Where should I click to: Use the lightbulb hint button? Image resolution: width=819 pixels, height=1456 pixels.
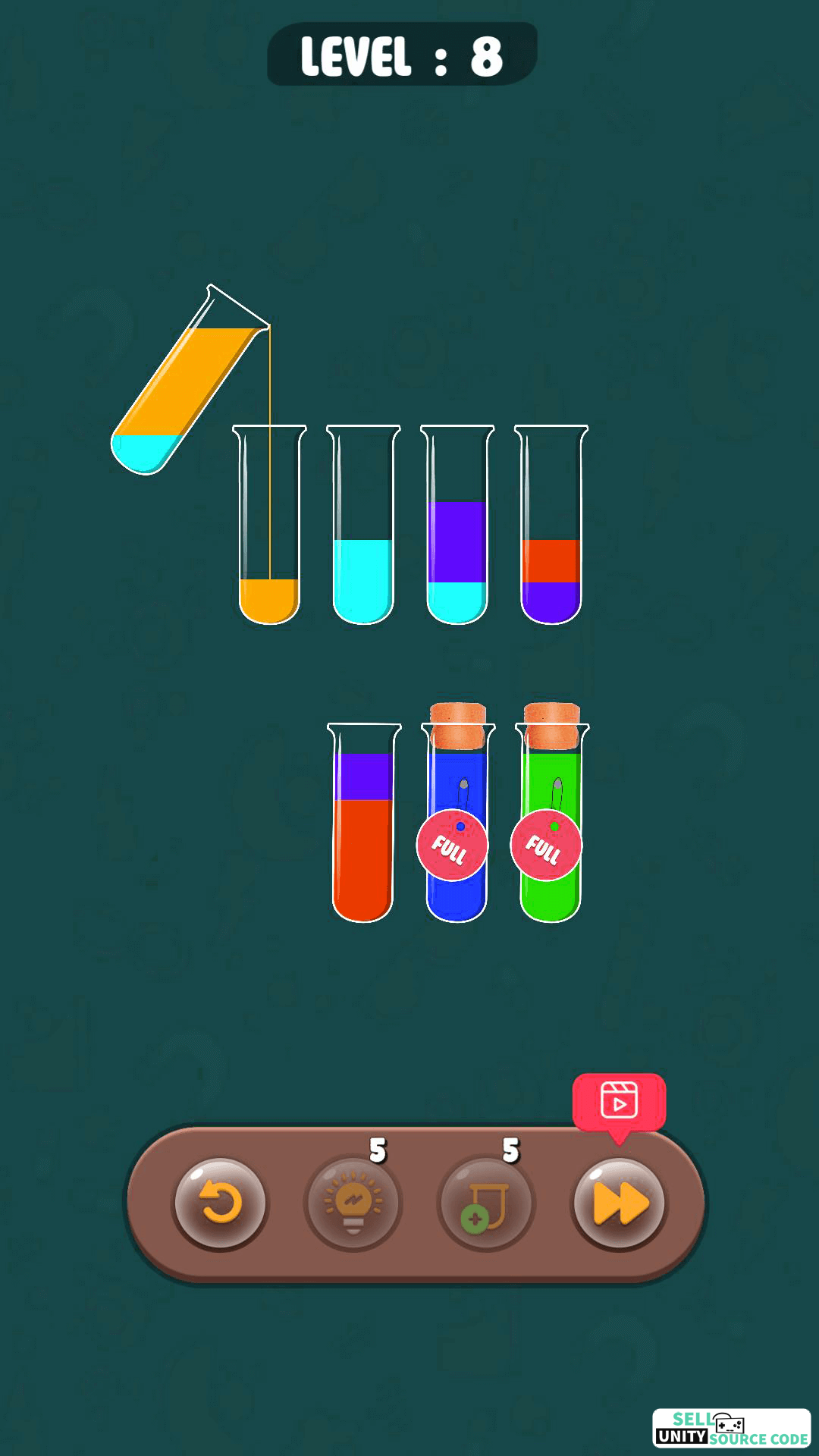click(x=353, y=1203)
